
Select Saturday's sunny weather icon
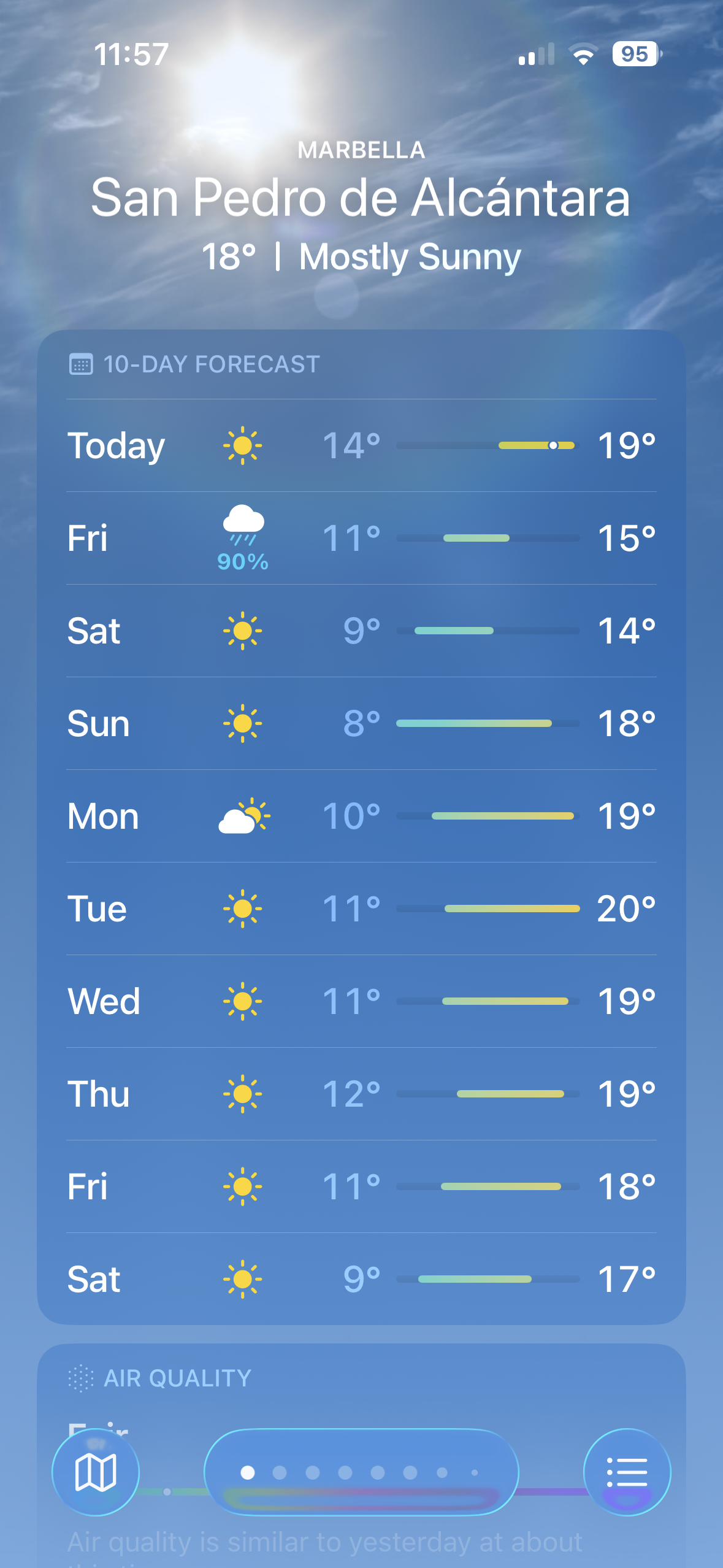point(243,630)
